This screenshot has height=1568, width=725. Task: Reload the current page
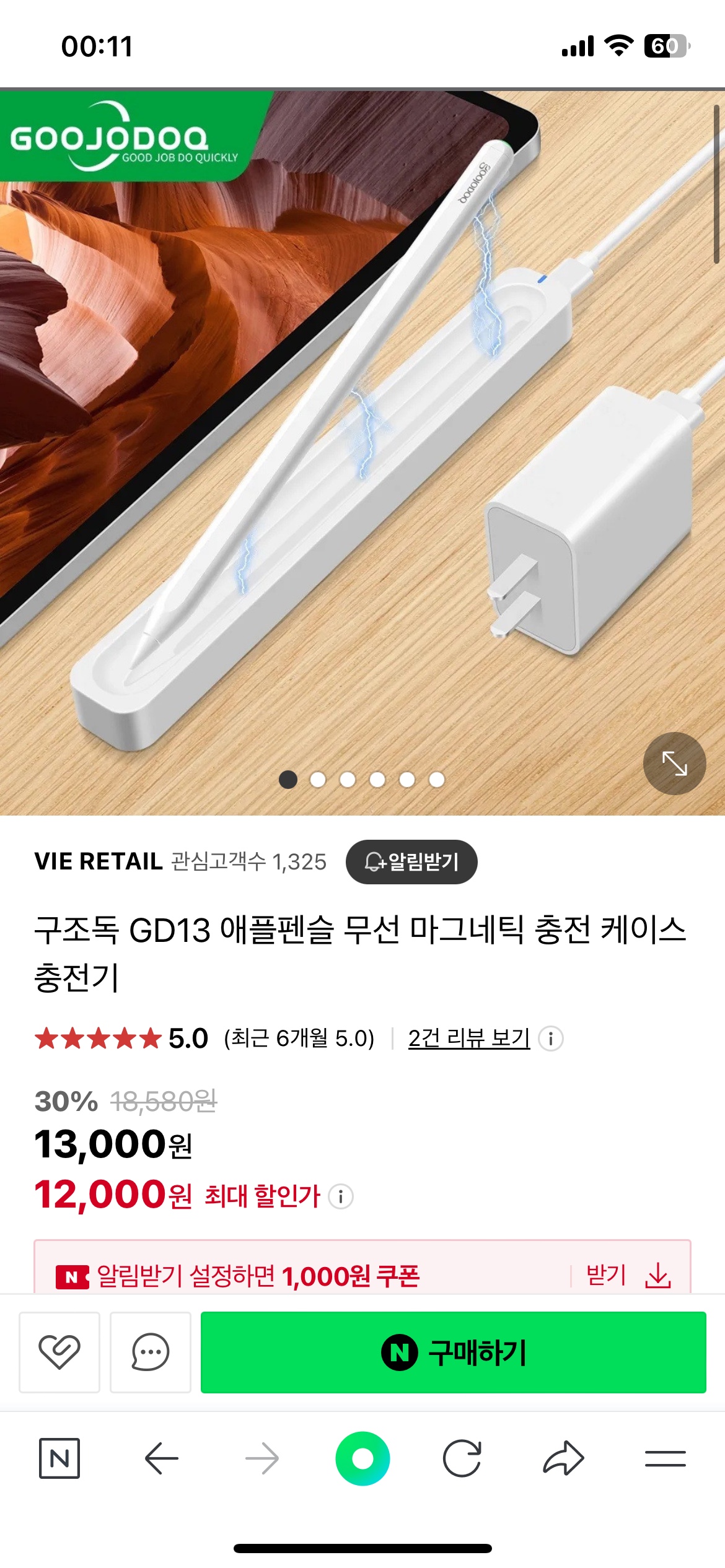[462, 1458]
